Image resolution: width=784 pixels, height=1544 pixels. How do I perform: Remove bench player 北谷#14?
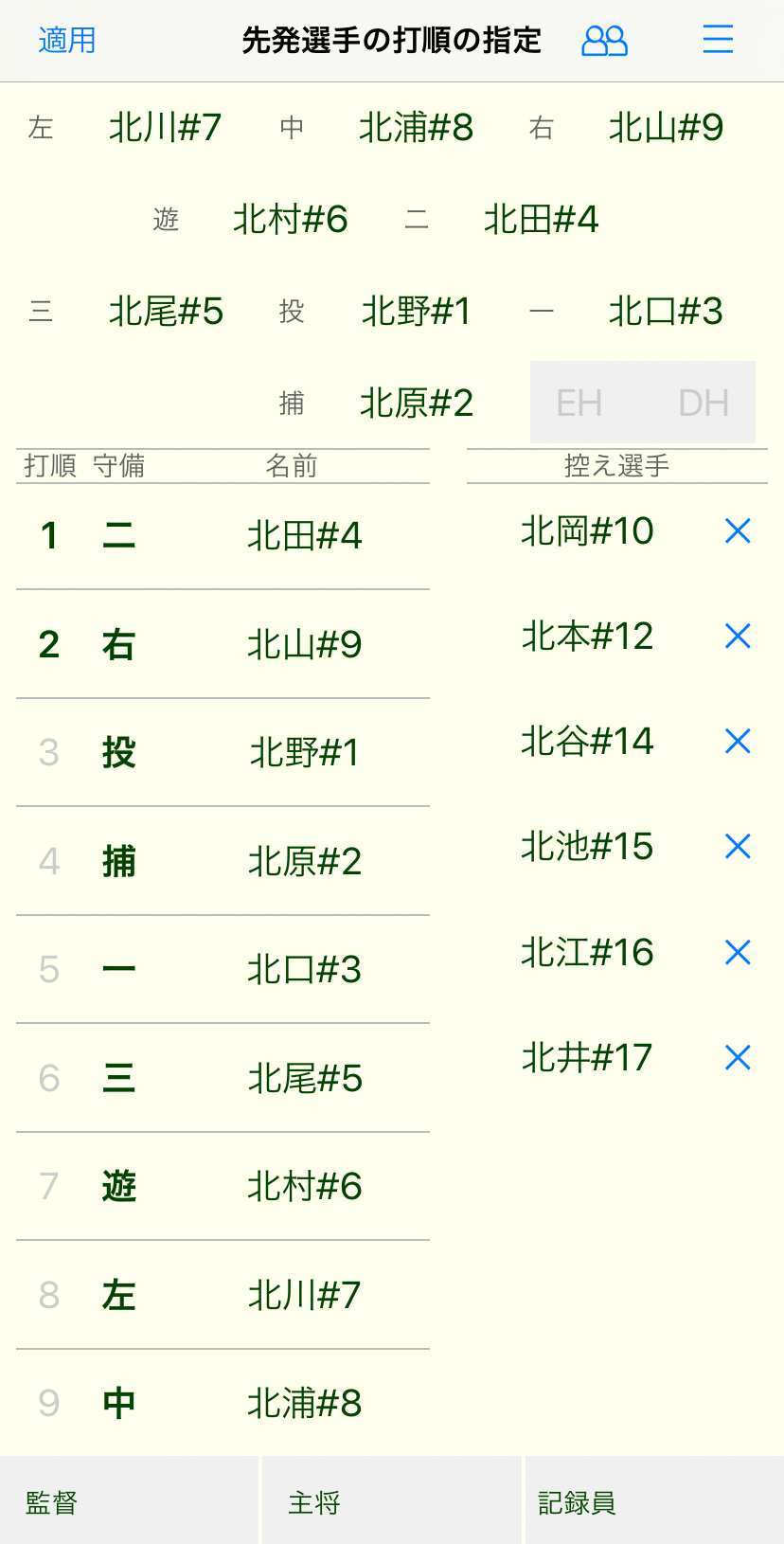pyautogui.click(x=738, y=742)
